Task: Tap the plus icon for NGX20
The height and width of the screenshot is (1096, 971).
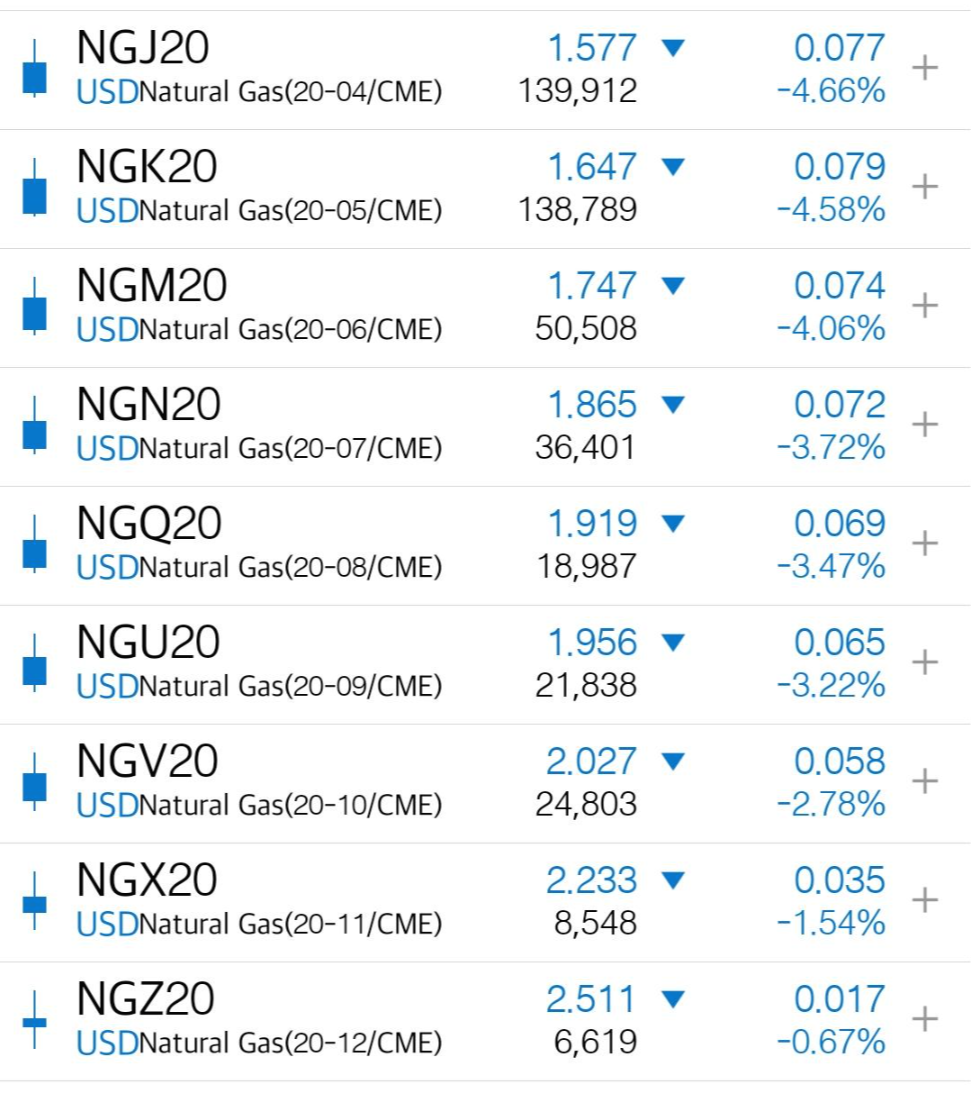Action: pyautogui.click(x=926, y=901)
